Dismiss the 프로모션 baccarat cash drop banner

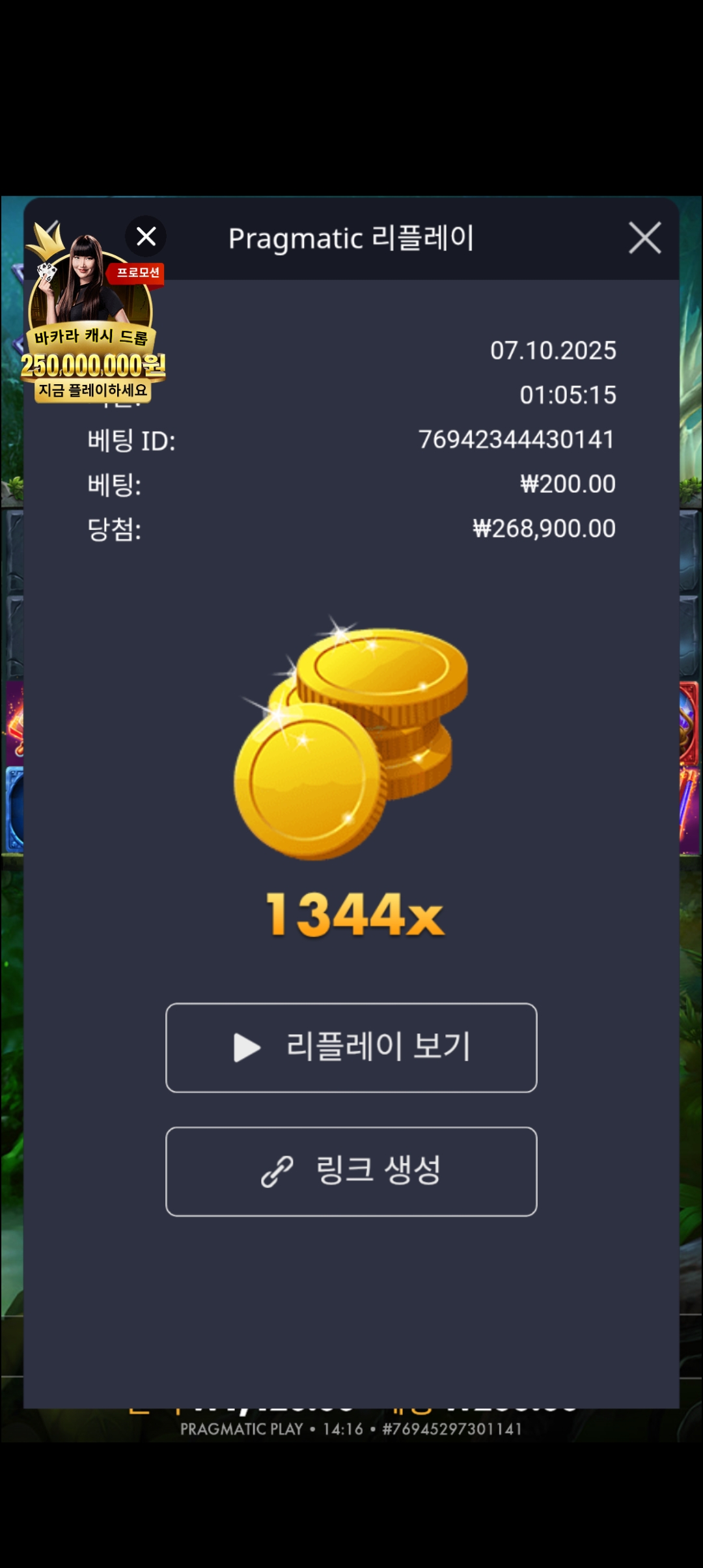coord(146,236)
